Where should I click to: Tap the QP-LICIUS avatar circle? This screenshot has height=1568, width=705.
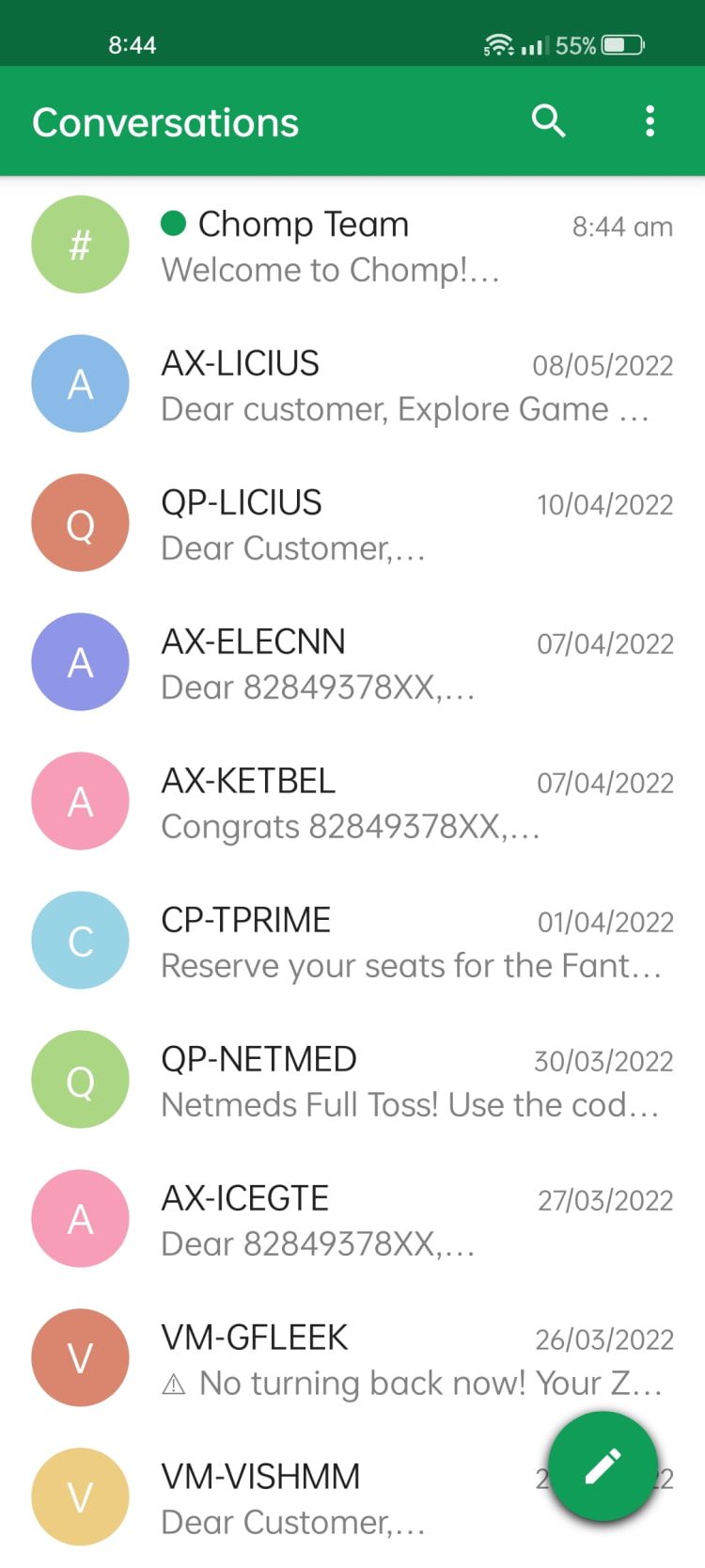(80, 522)
